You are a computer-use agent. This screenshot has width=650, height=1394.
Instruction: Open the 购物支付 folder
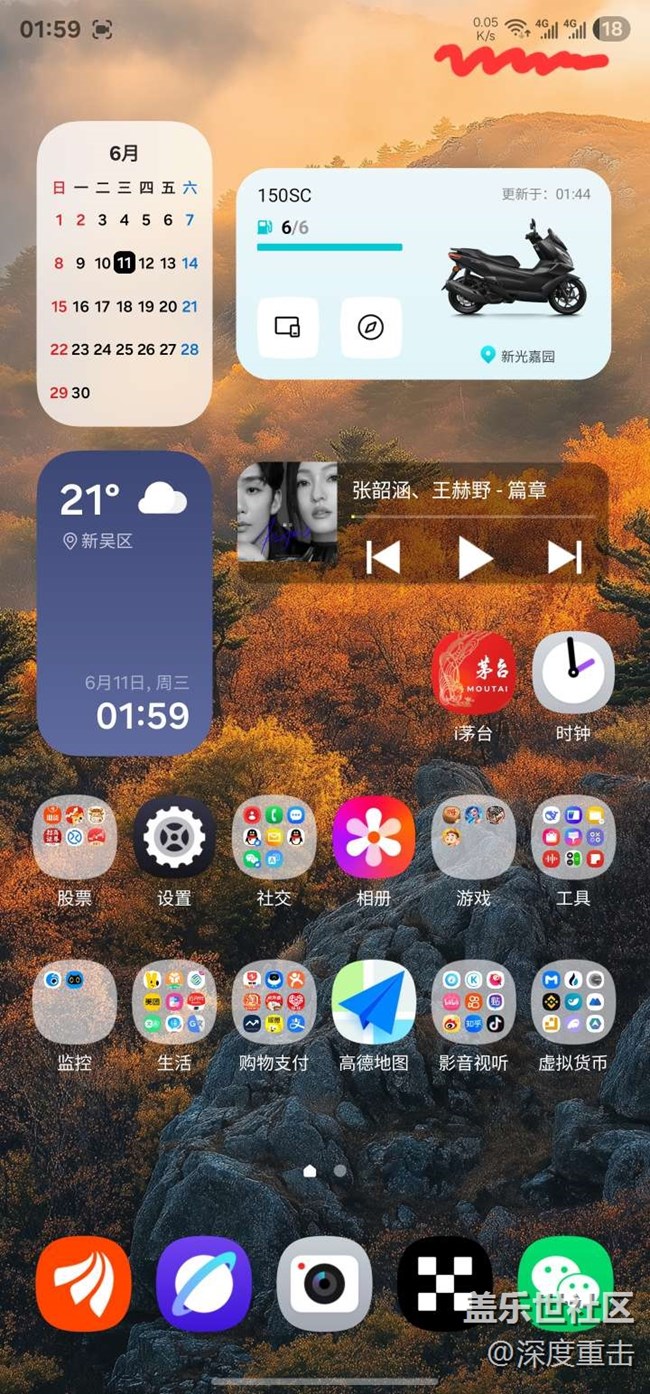[274, 1002]
